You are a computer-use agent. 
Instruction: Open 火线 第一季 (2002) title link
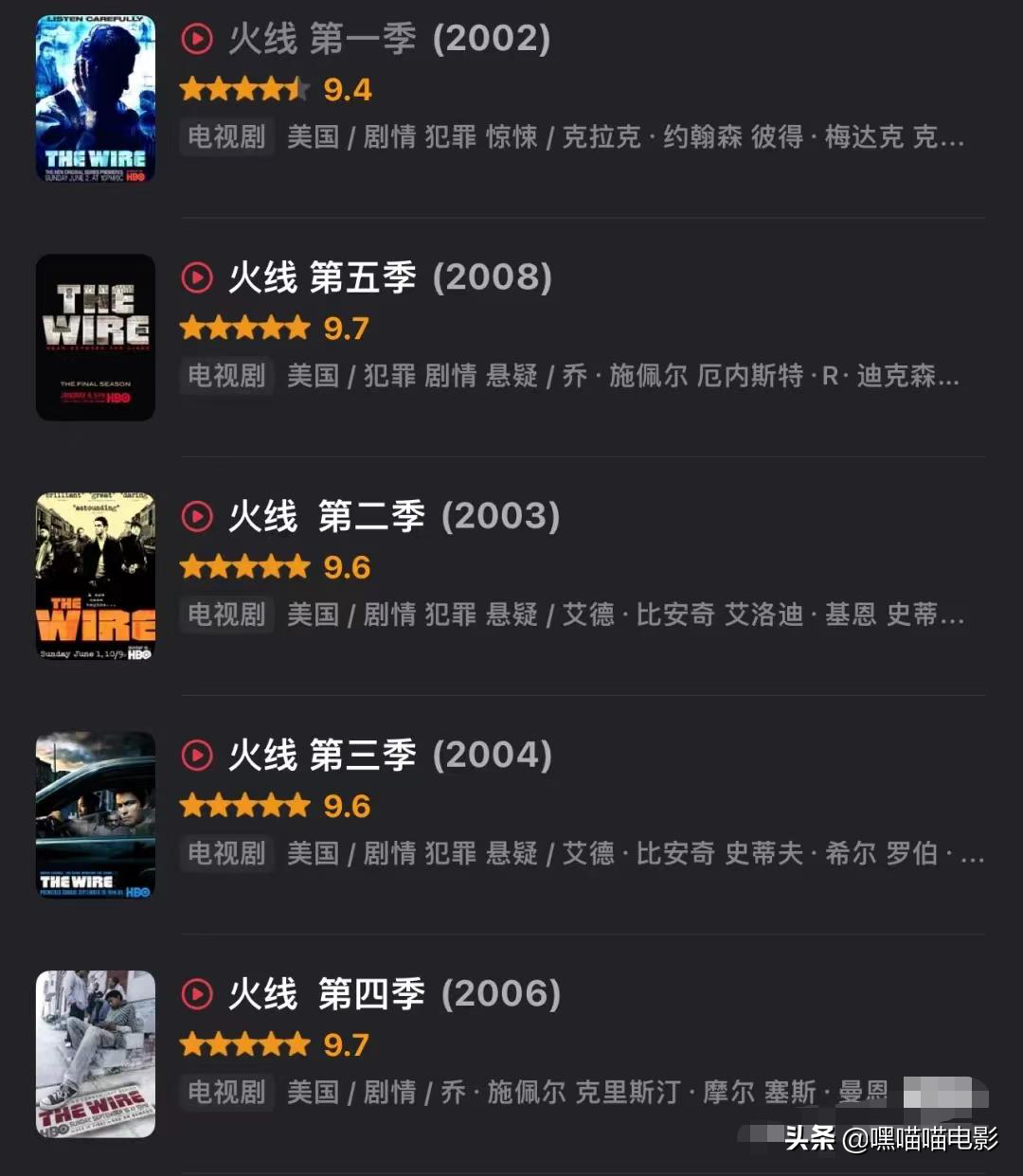(390, 40)
